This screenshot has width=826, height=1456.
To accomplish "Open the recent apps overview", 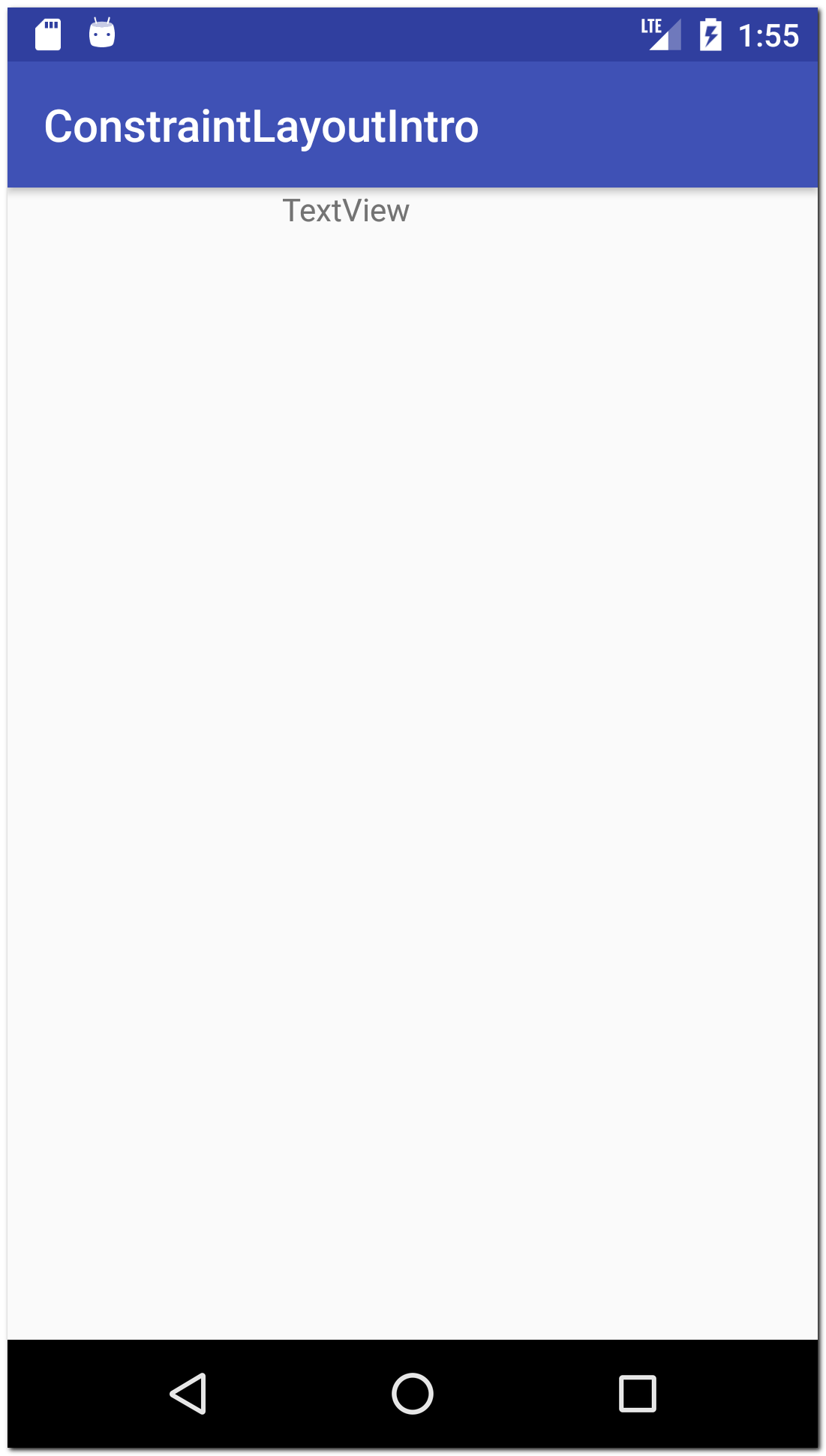I will pyautogui.click(x=637, y=1394).
